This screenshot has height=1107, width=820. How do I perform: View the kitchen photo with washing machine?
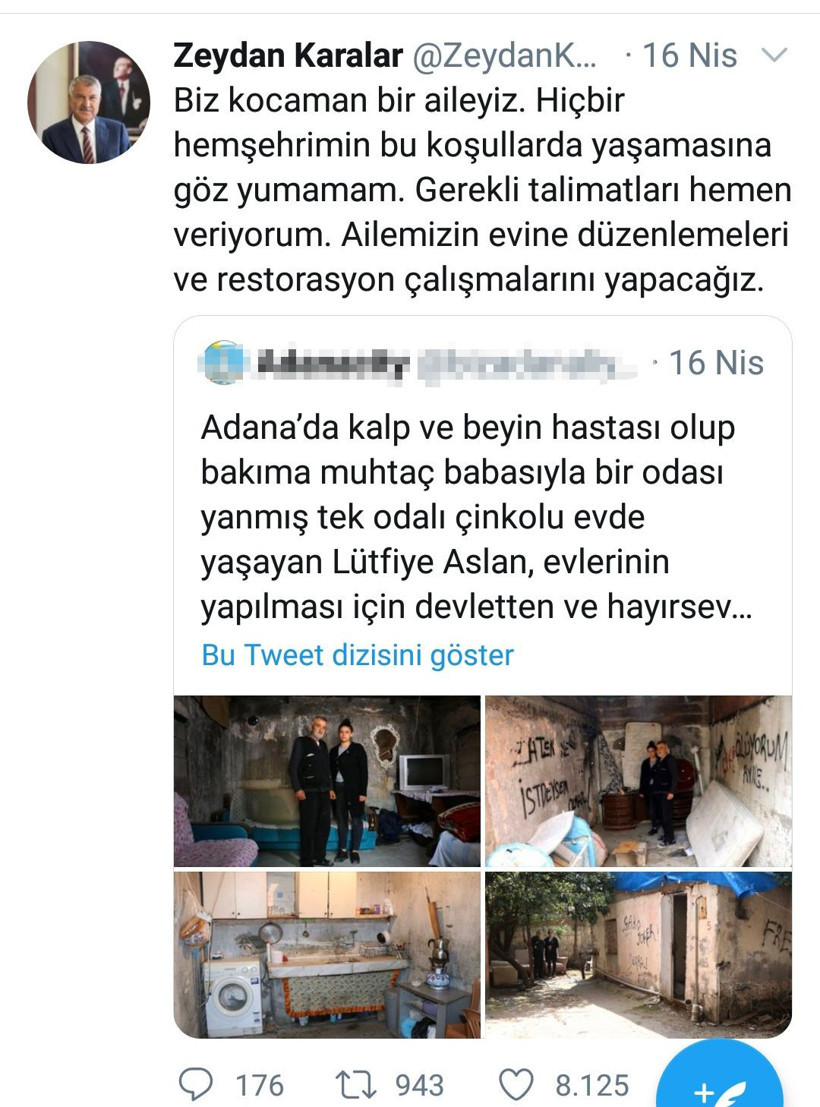click(327, 960)
